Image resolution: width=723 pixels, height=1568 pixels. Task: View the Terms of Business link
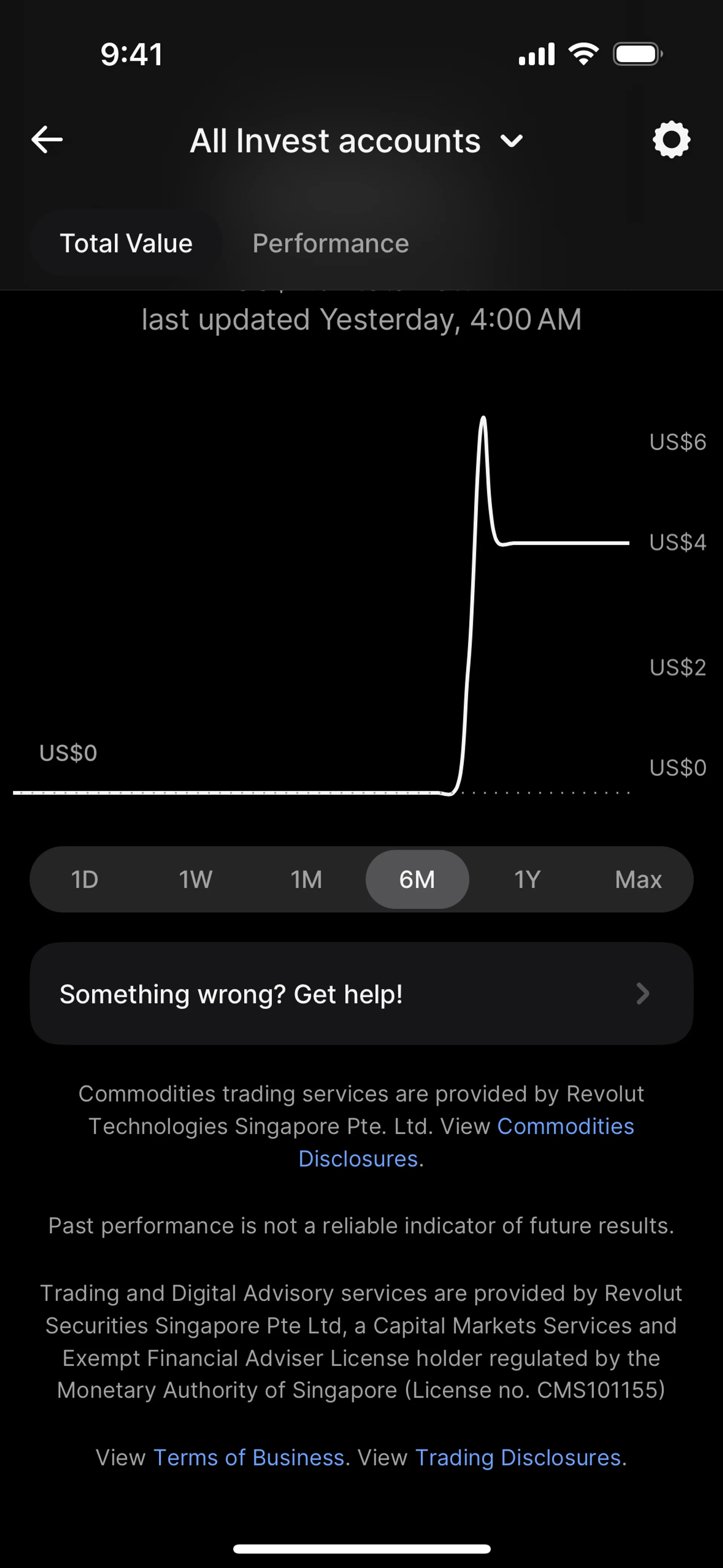click(x=248, y=1458)
